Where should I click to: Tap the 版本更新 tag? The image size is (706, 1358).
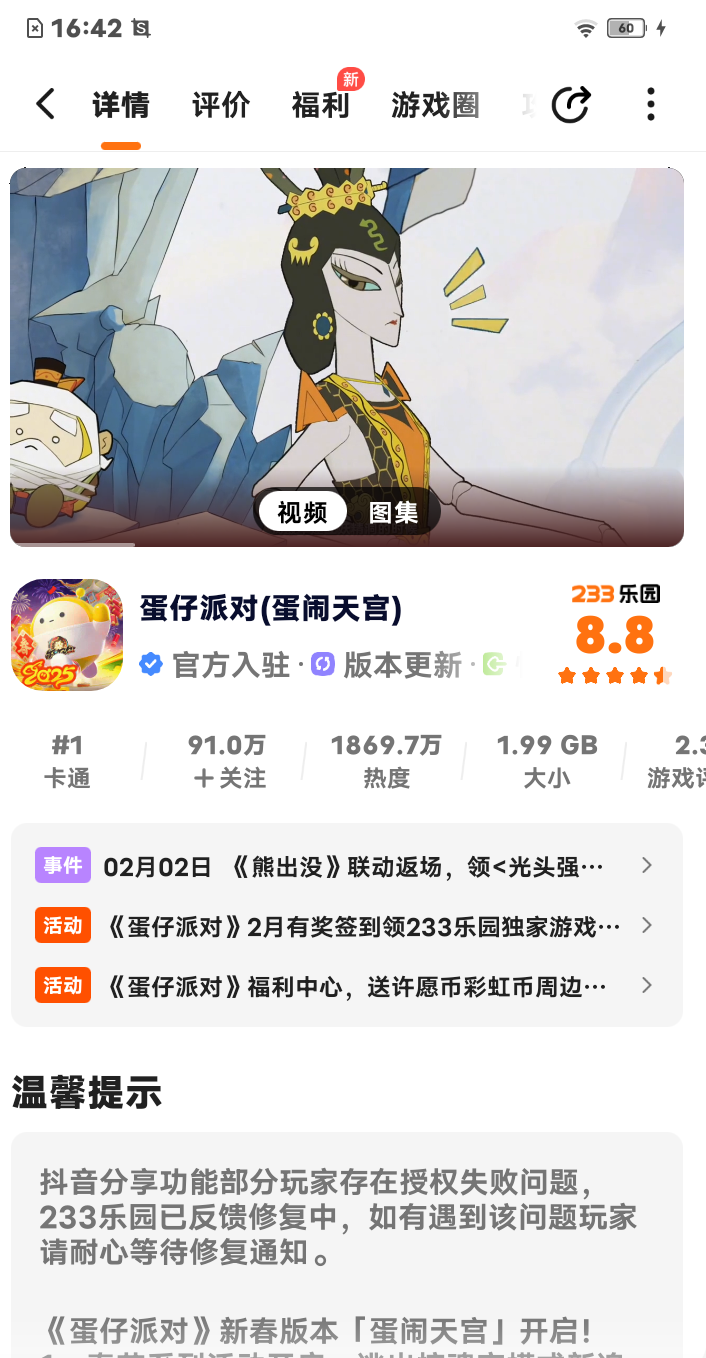(387, 664)
